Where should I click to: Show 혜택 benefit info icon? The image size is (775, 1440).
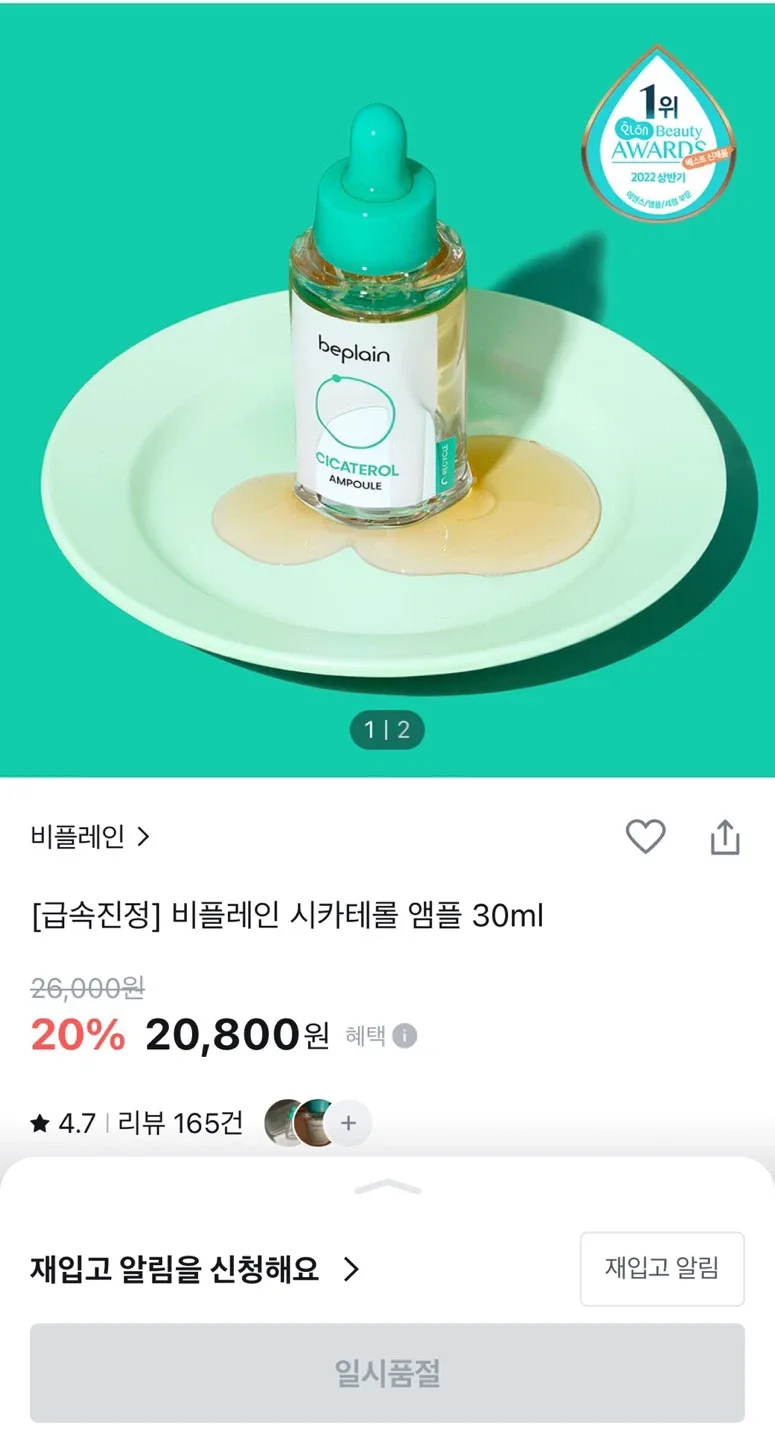404,1035
